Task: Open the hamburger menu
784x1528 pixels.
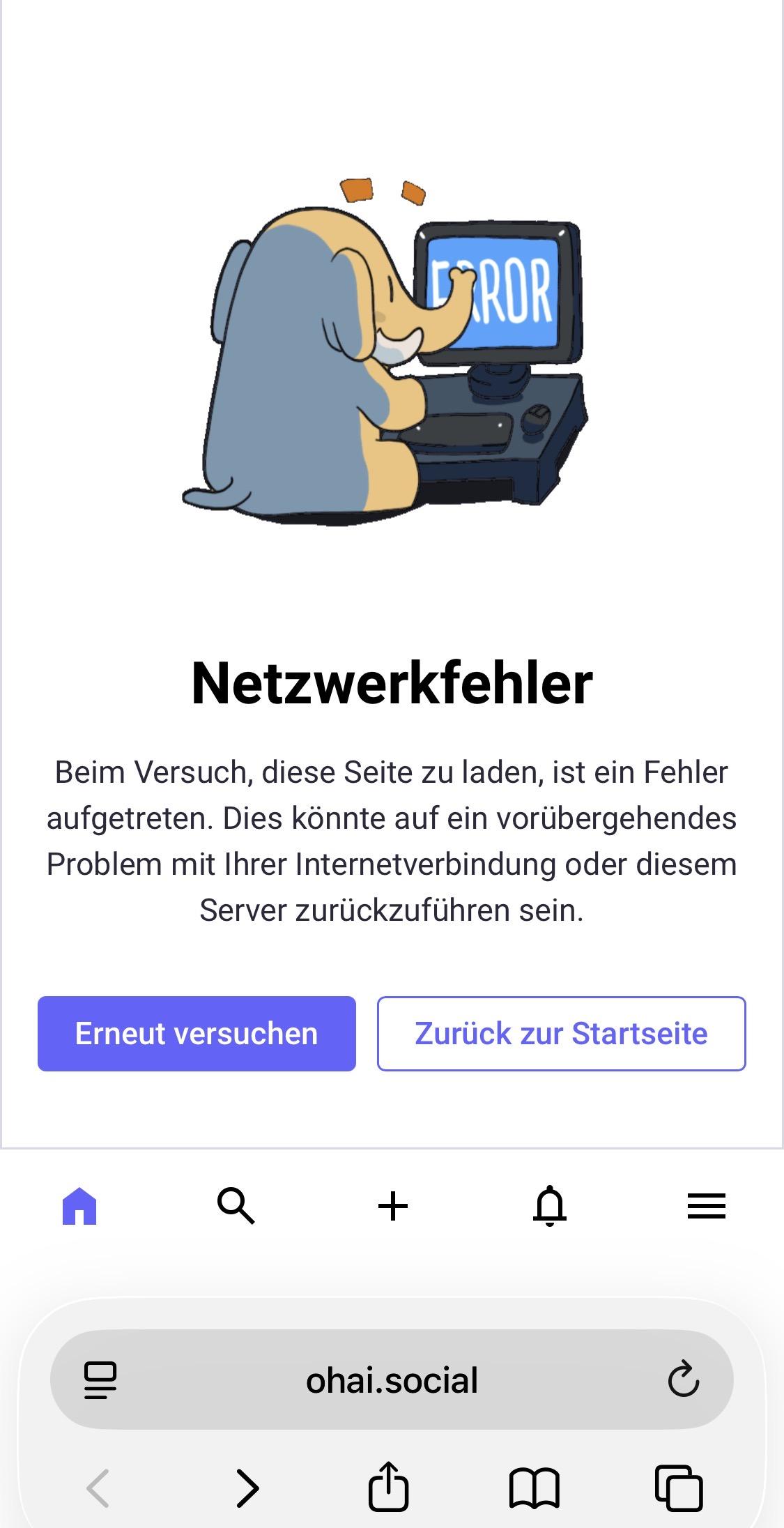Action: [706, 1205]
